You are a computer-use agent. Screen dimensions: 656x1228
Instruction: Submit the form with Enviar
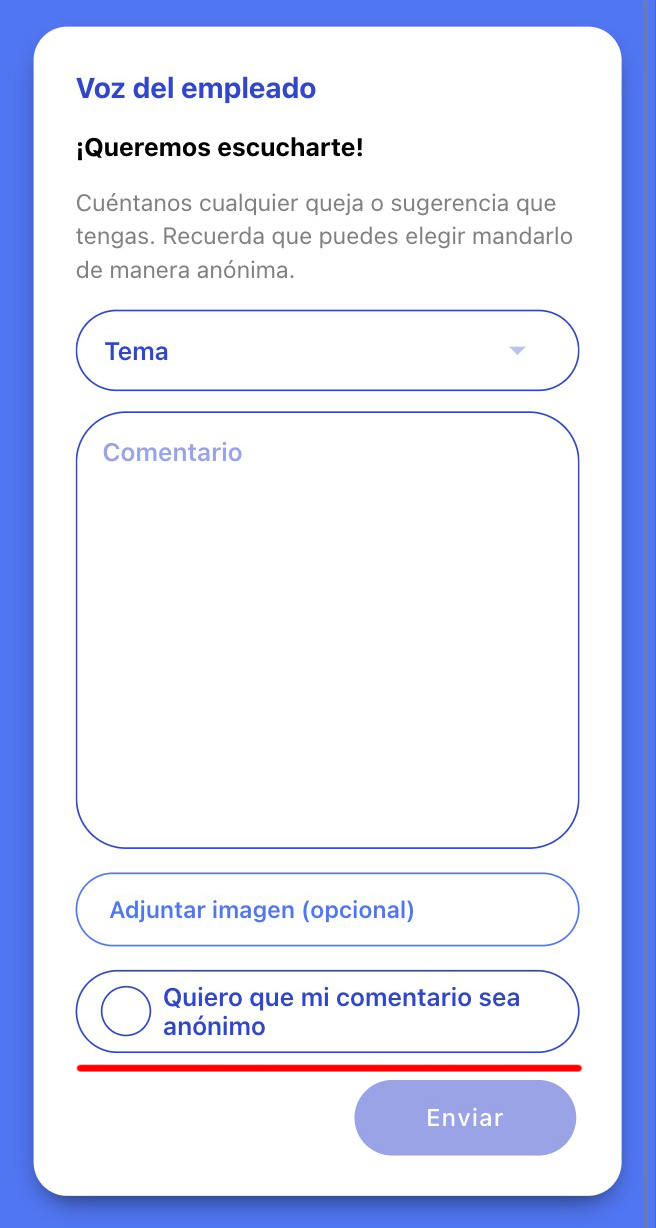(465, 1118)
